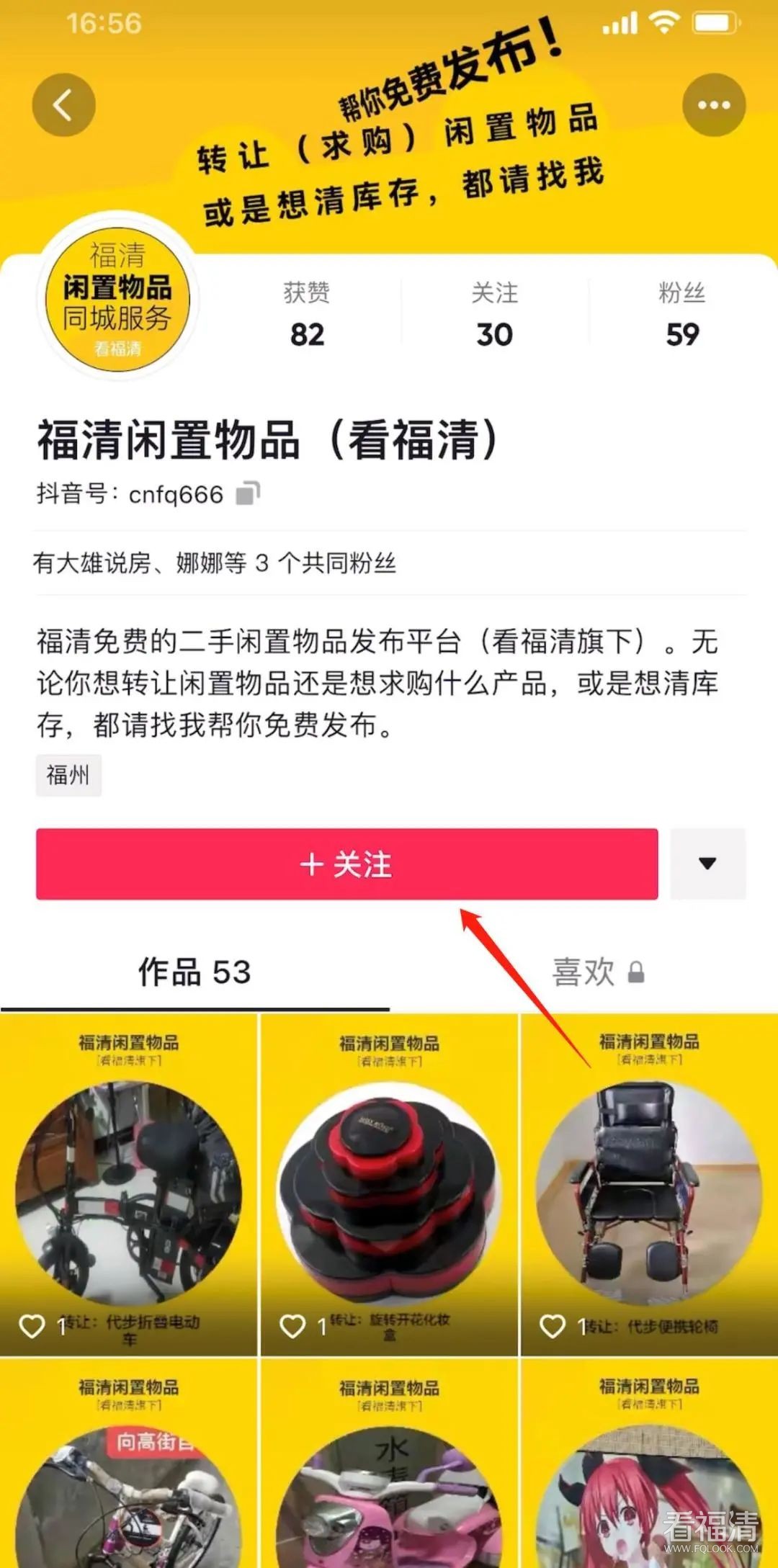This screenshot has width=778, height=1568.
Task: Open the 代步折叠电动车 video
Action: coord(128,1185)
